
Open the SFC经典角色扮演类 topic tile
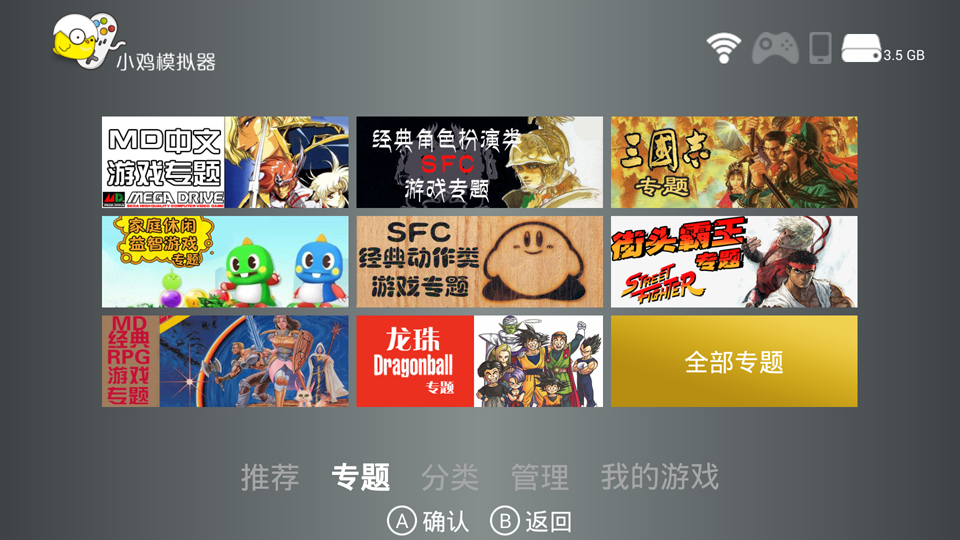(479, 162)
